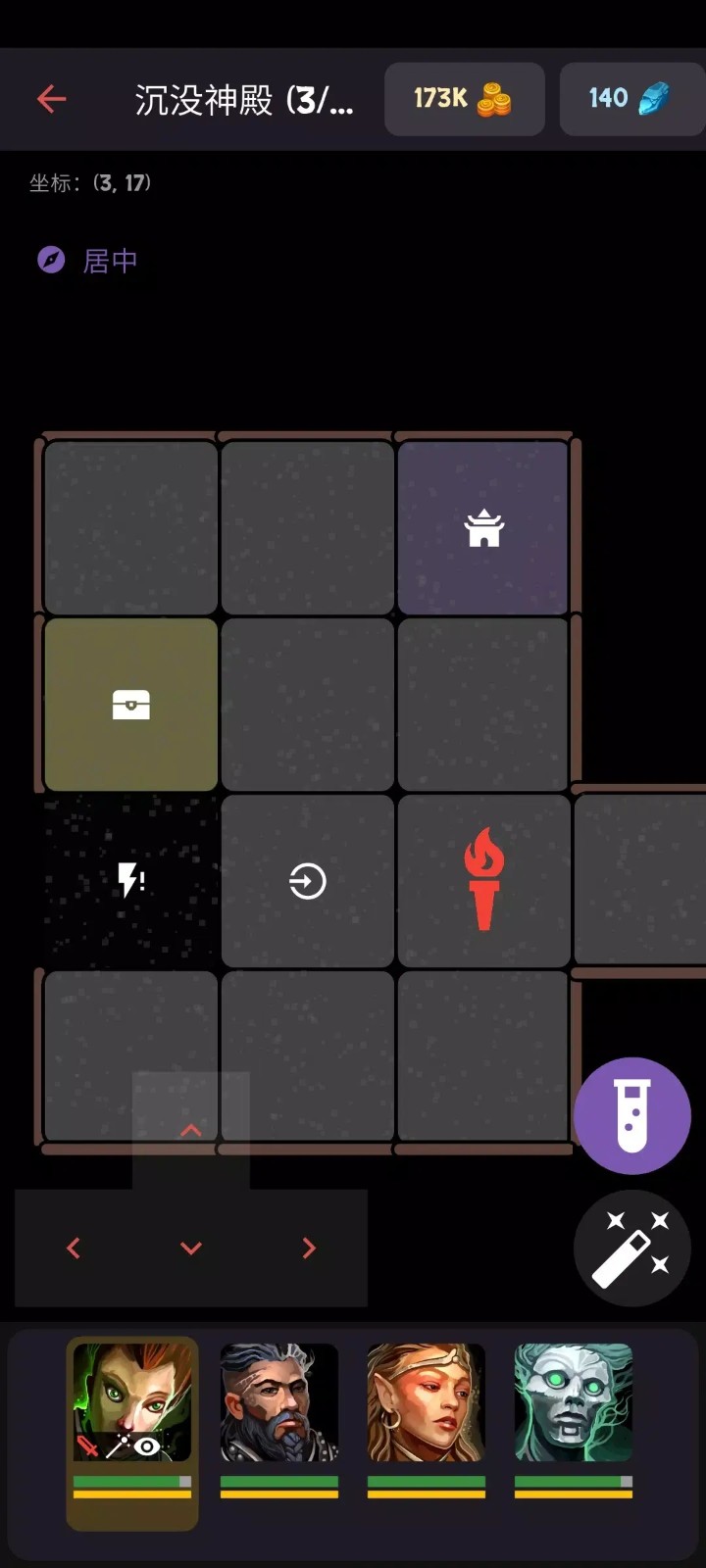Go back with the red arrow

tap(51, 99)
